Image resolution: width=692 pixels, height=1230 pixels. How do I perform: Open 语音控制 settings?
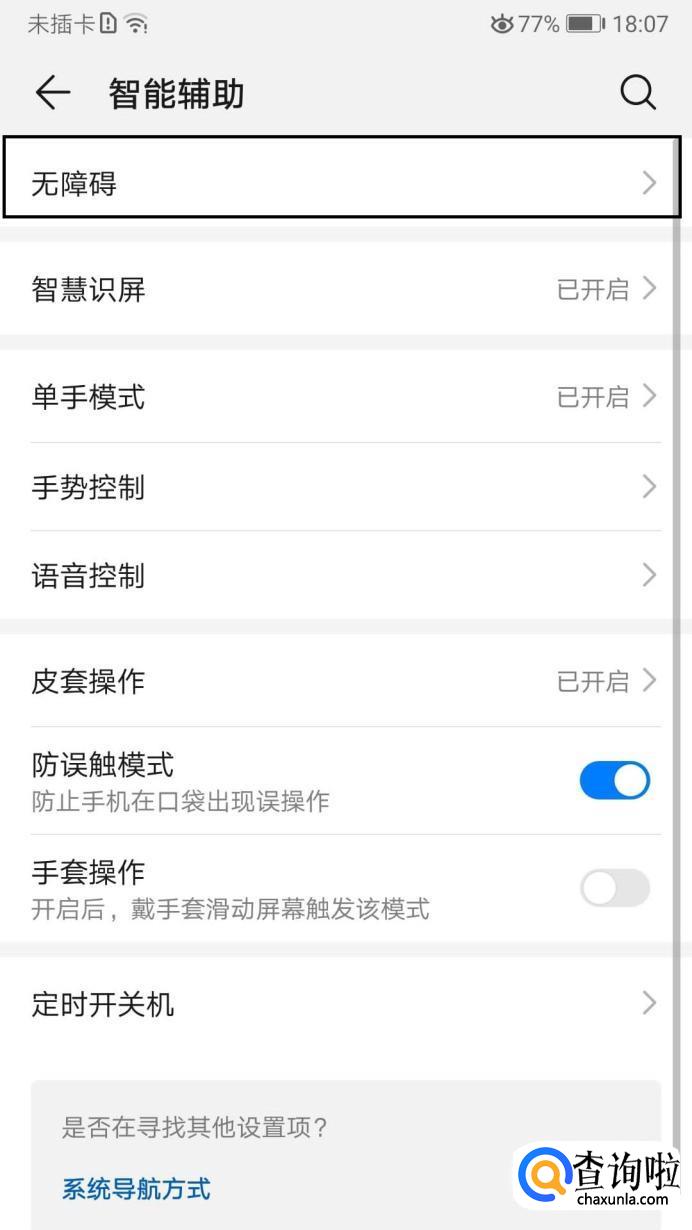[340, 575]
